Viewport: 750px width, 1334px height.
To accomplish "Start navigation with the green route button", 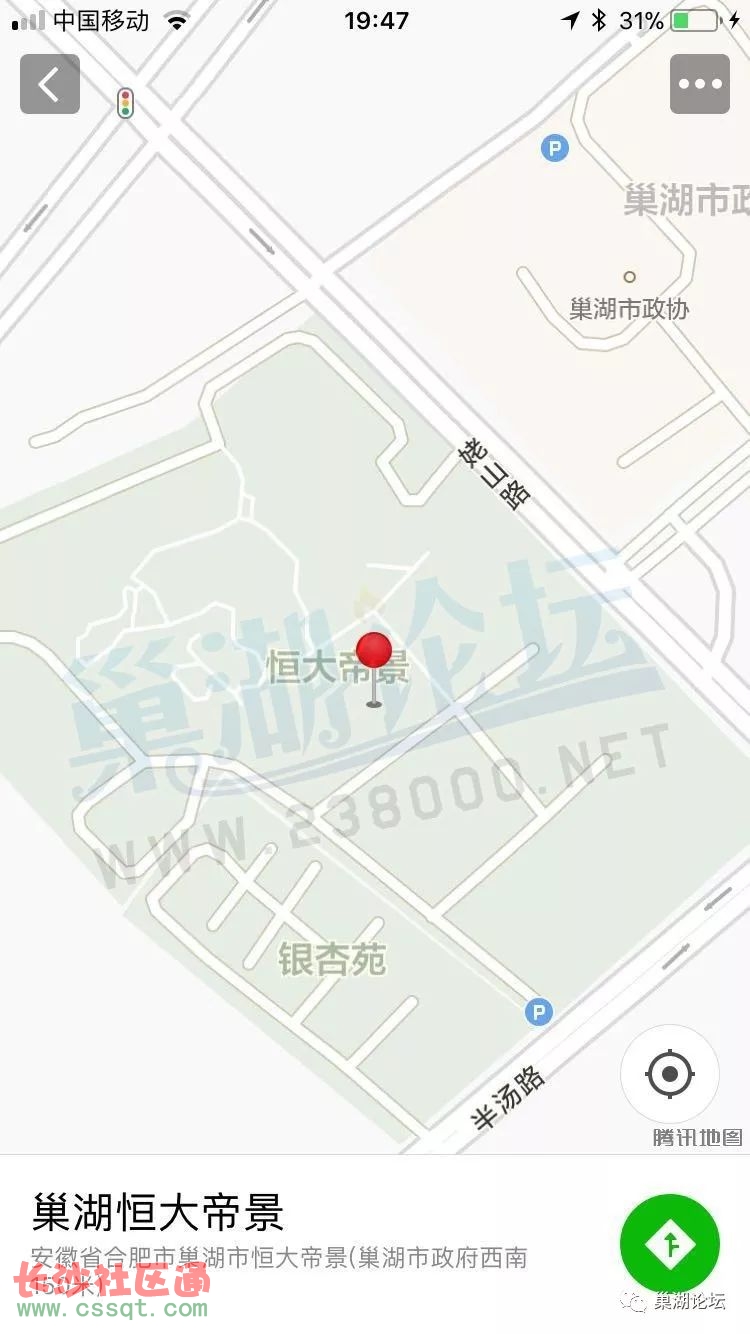I will (669, 1244).
